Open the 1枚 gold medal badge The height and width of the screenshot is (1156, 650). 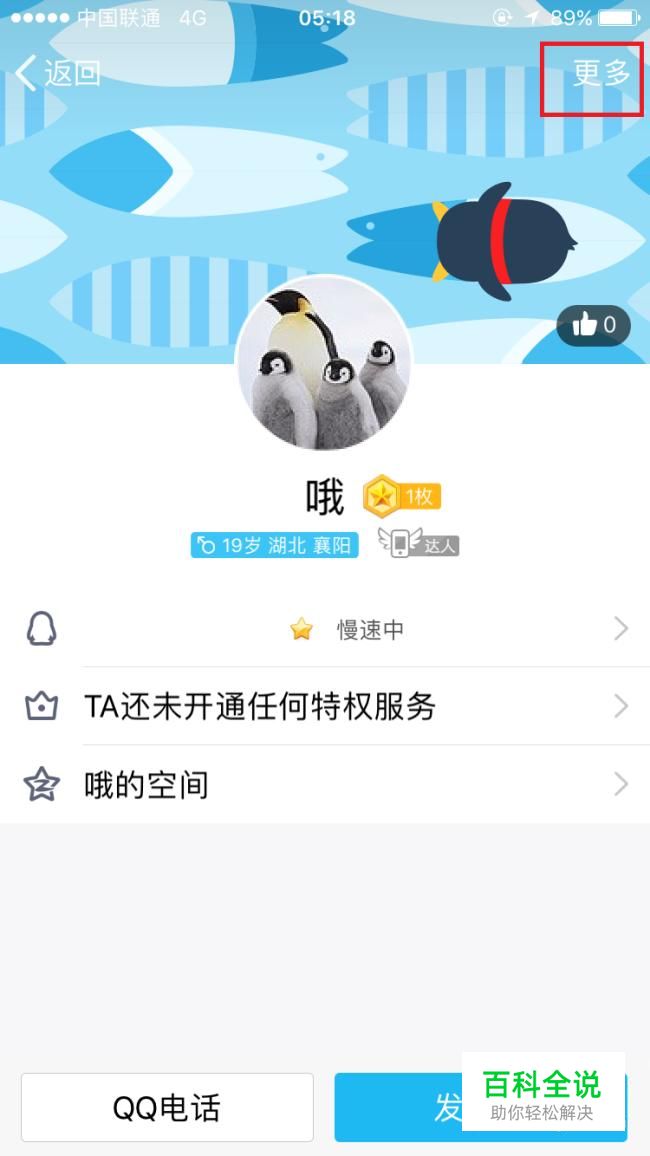(x=402, y=497)
